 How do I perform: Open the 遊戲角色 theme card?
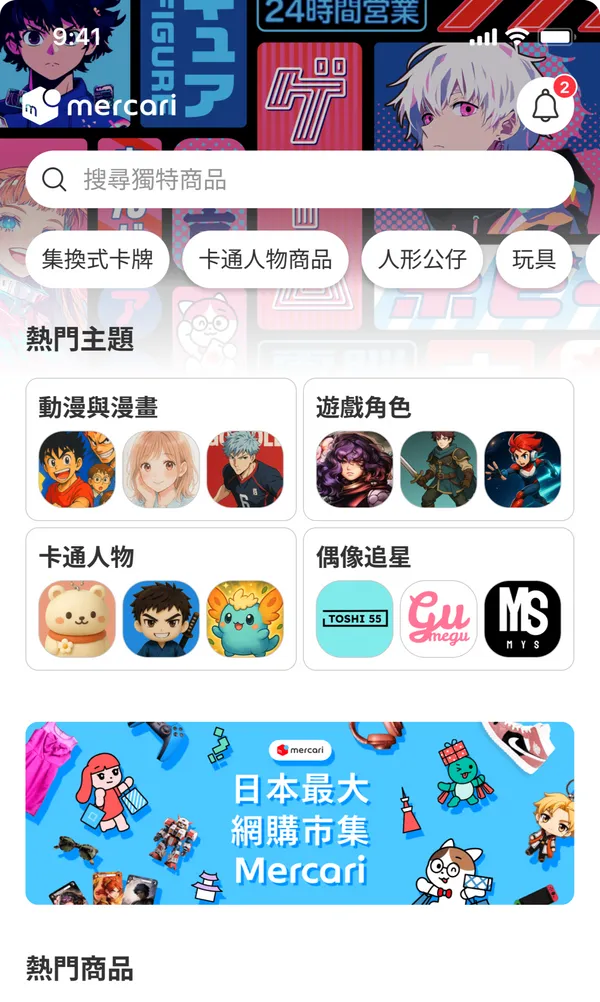pos(438,449)
